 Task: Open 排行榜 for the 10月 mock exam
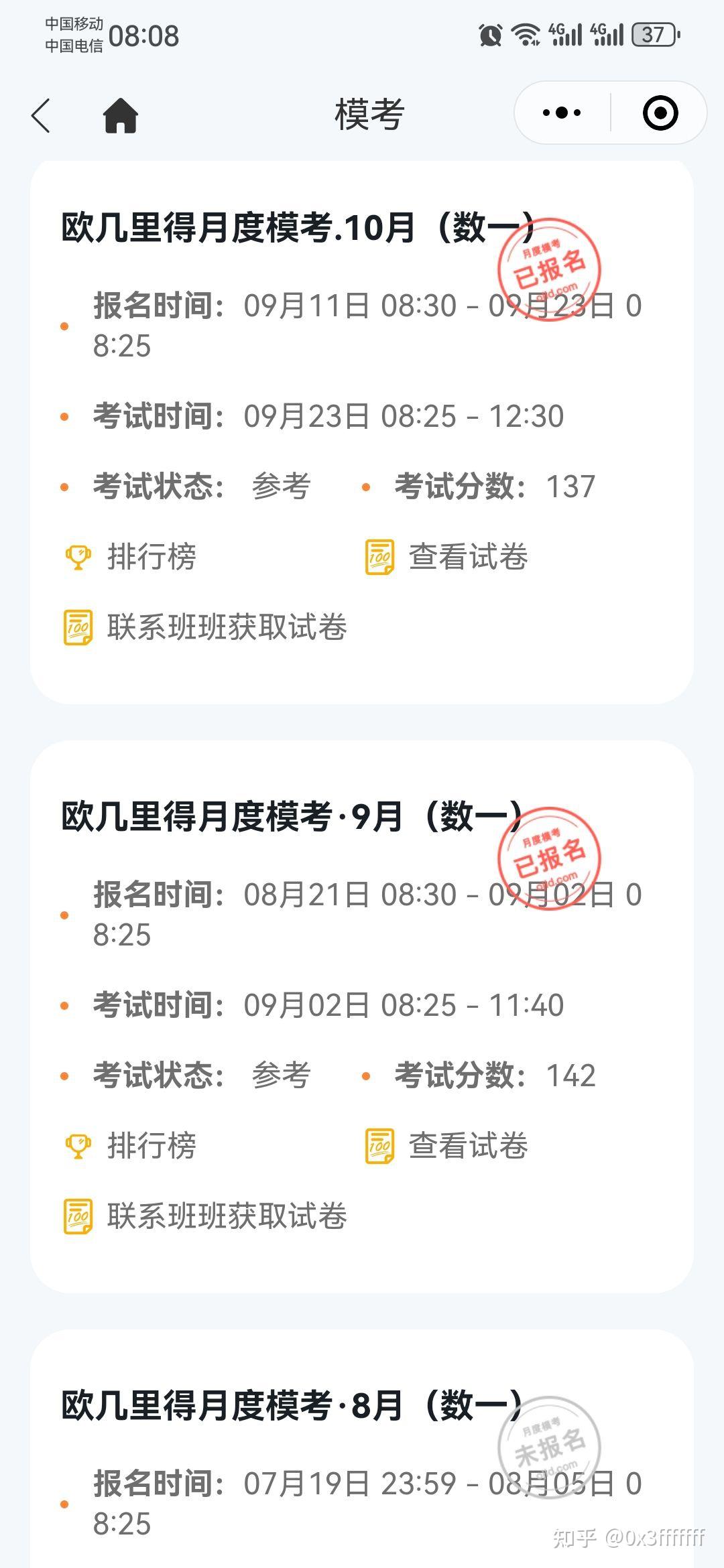tap(129, 557)
